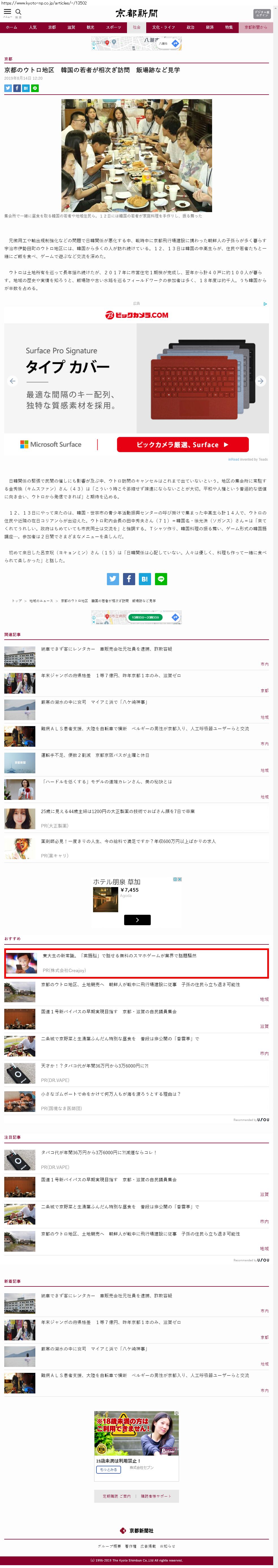Viewport: 278px width, 1568px height.
Task: Open article 納車できず客にレンタカー in 関連記事
Action: point(107,649)
